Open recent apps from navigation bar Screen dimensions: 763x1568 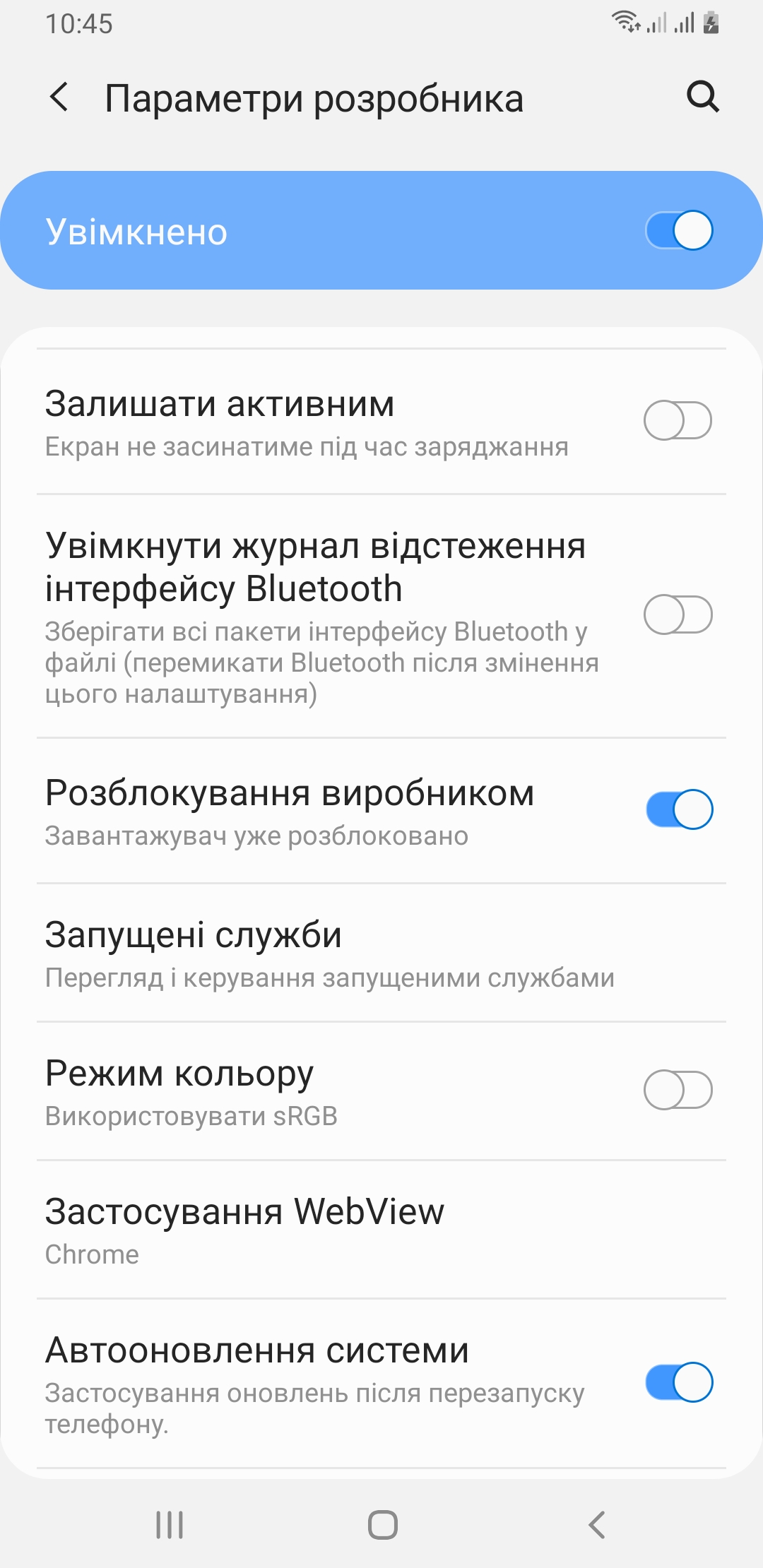(x=170, y=1525)
